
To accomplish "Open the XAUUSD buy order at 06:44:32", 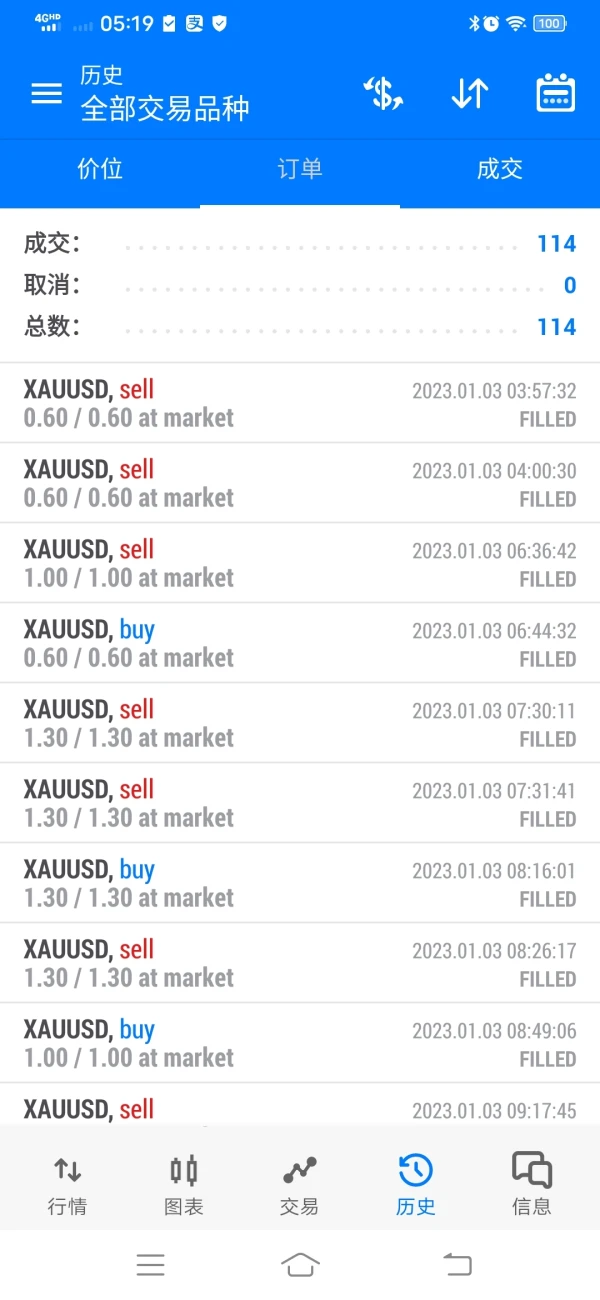I will [x=300, y=644].
